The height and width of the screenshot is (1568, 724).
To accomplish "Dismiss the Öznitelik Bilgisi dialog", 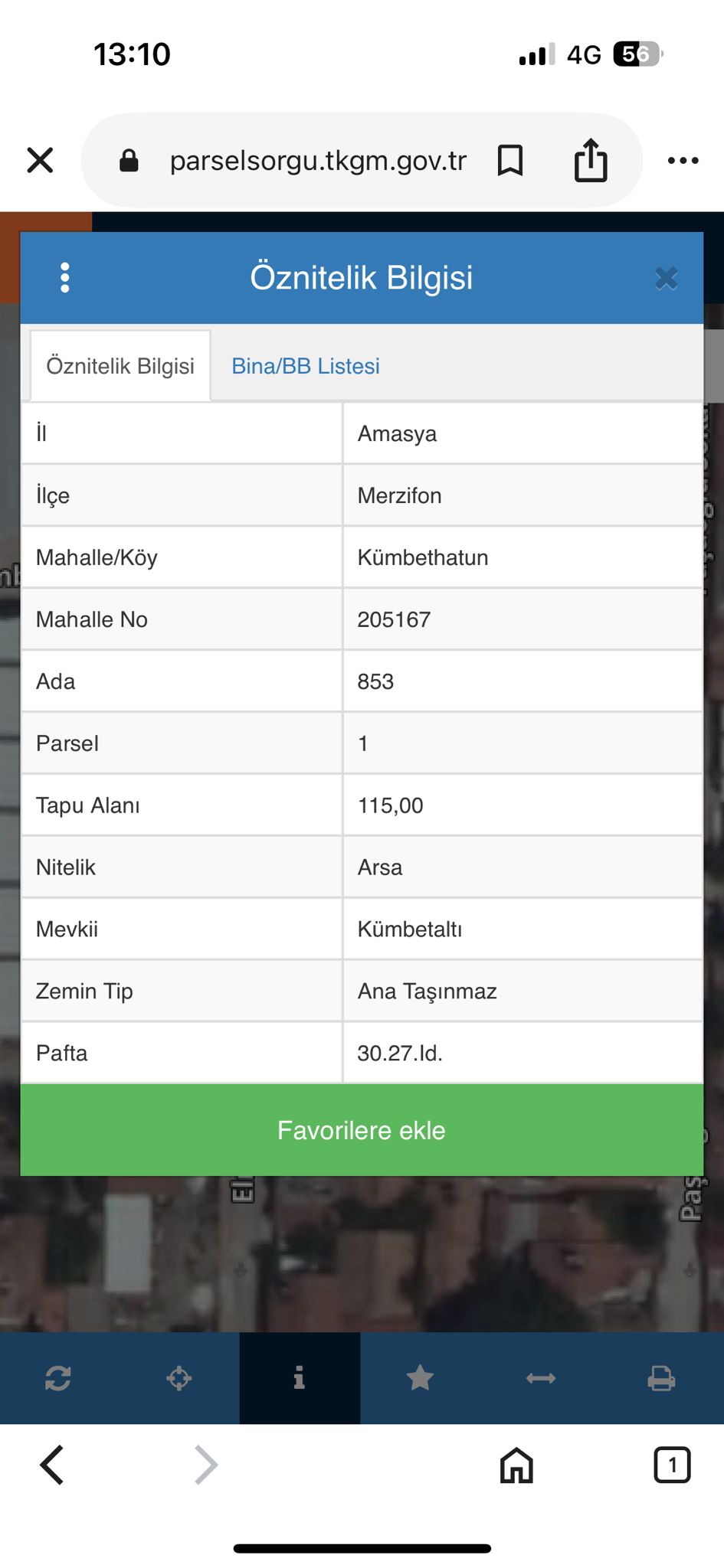I will [667, 278].
